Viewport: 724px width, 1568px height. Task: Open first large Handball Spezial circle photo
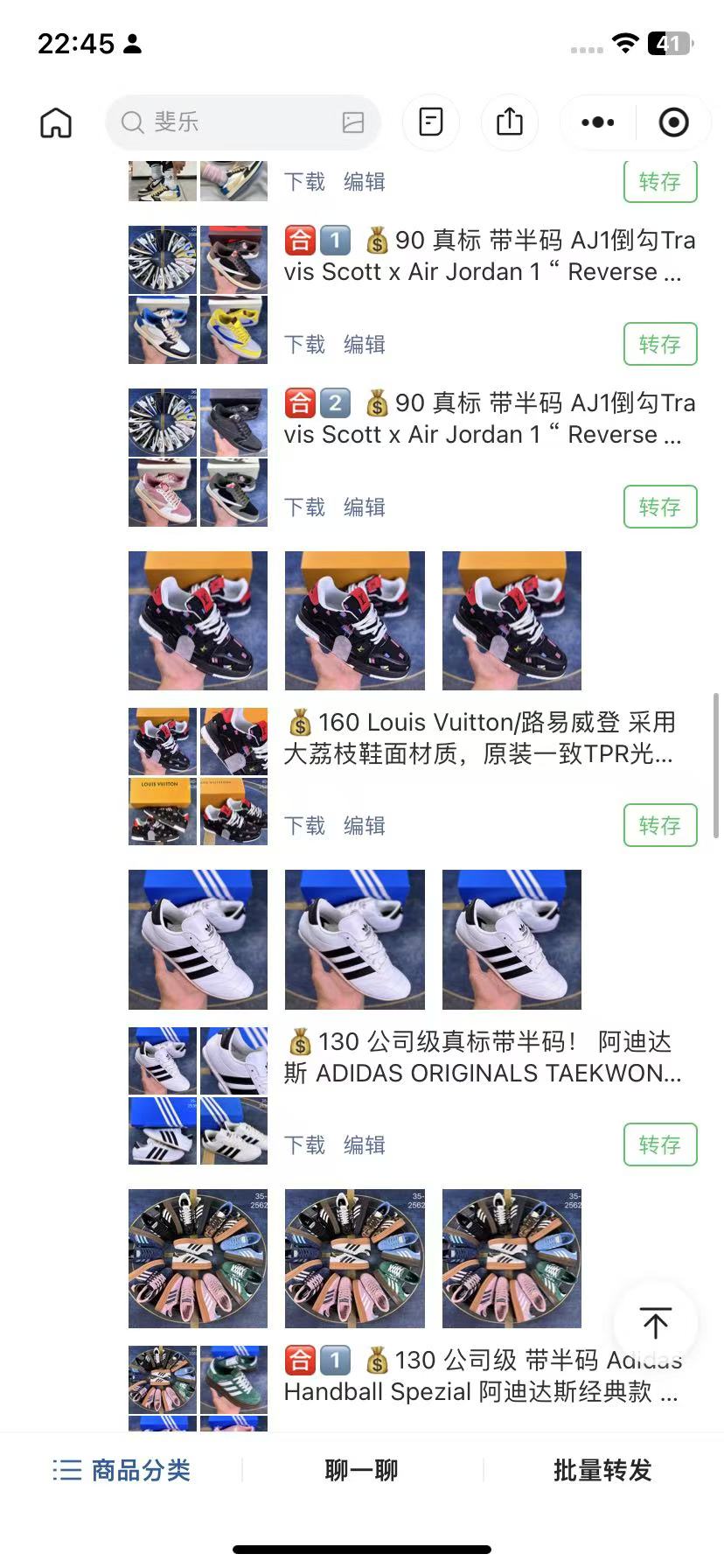198,1258
